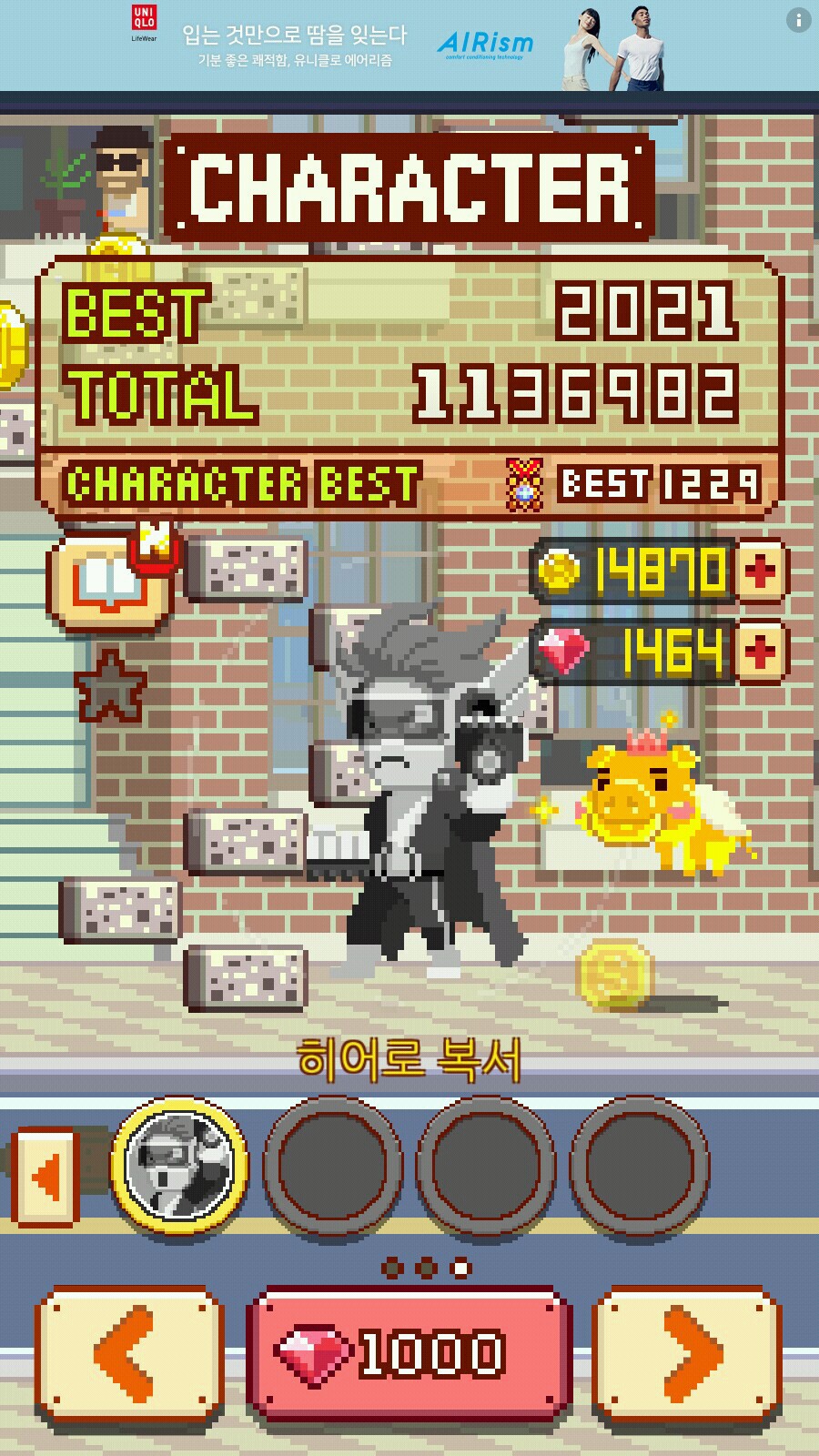Add more gems with the plus button
Viewport: 819px width, 1456px height.
(x=761, y=652)
